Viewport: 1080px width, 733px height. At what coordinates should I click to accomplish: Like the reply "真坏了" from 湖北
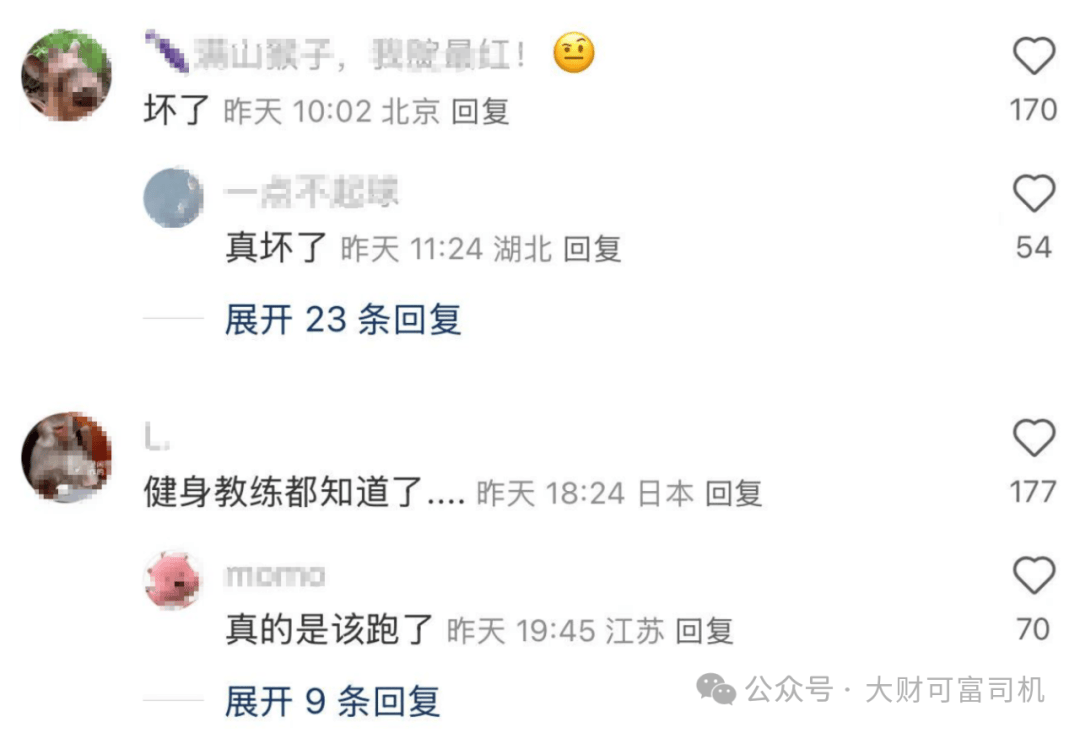pos(1034,194)
